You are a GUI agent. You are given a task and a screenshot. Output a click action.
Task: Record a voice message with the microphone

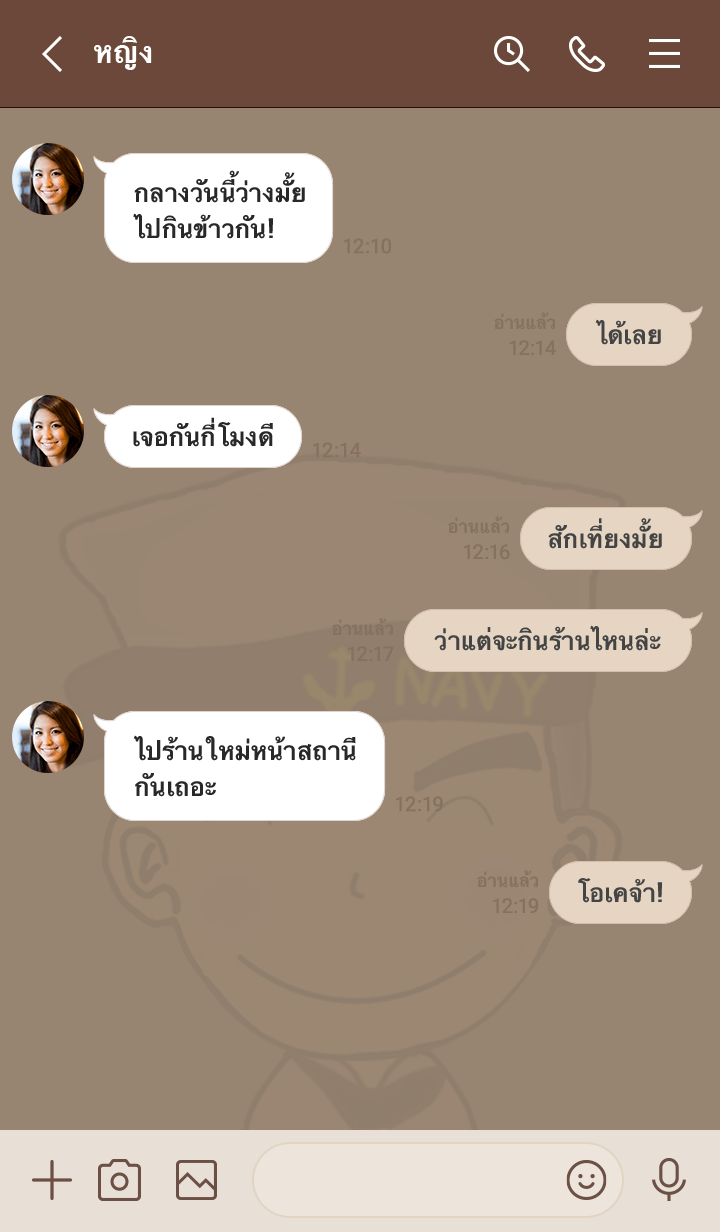(x=668, y=1181)
